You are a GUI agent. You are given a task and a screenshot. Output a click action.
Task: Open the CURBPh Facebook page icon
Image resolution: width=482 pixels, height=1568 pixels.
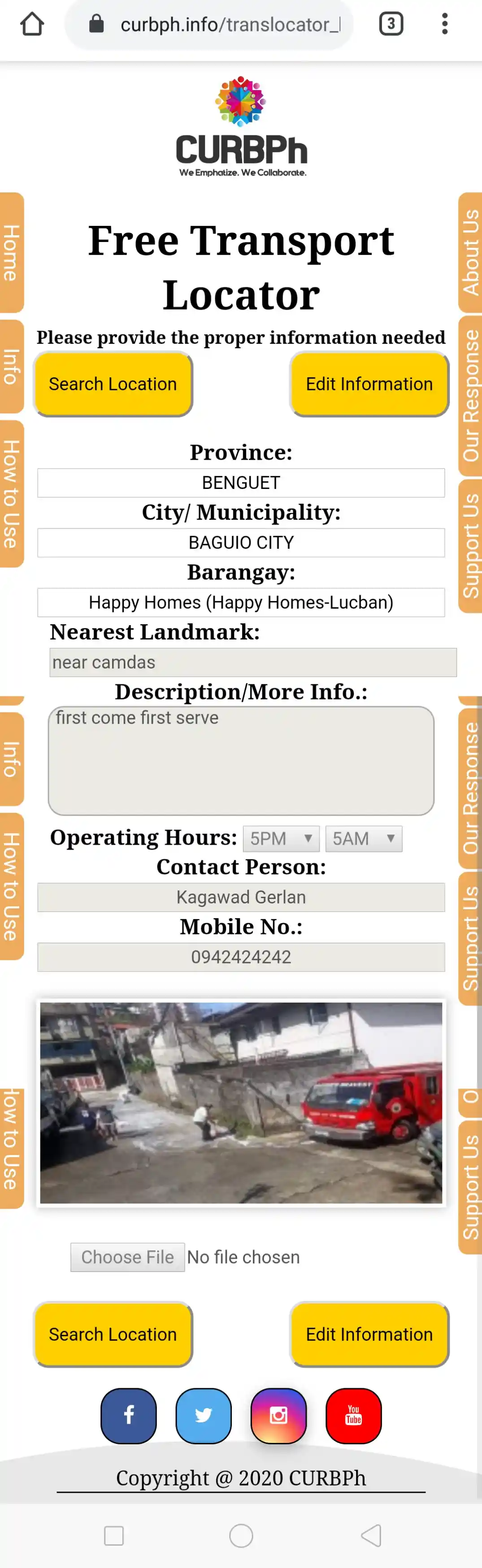click(x=129, y=1415)
